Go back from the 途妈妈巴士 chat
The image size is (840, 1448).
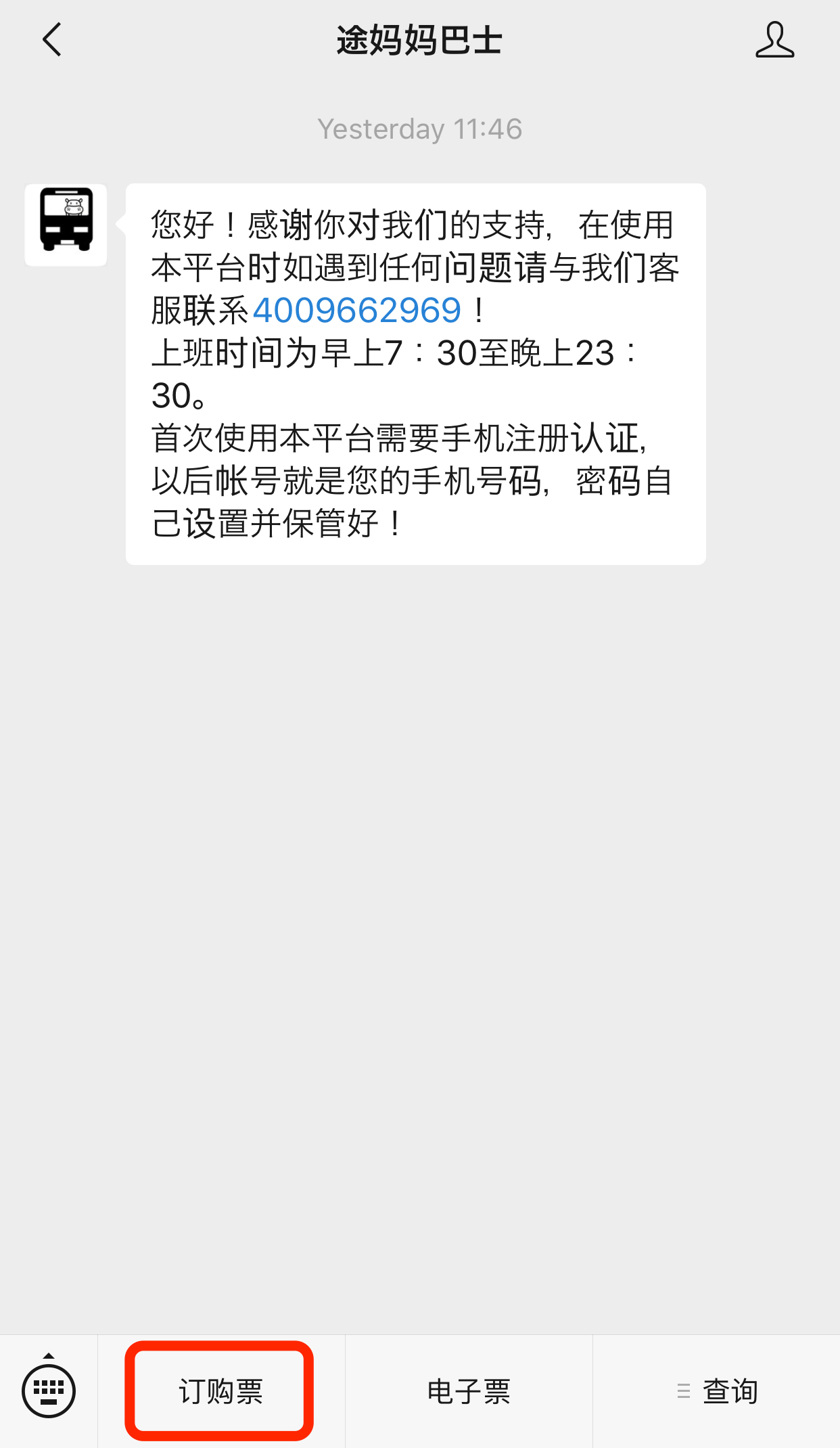pyautogui.click(x=52, y=40)
